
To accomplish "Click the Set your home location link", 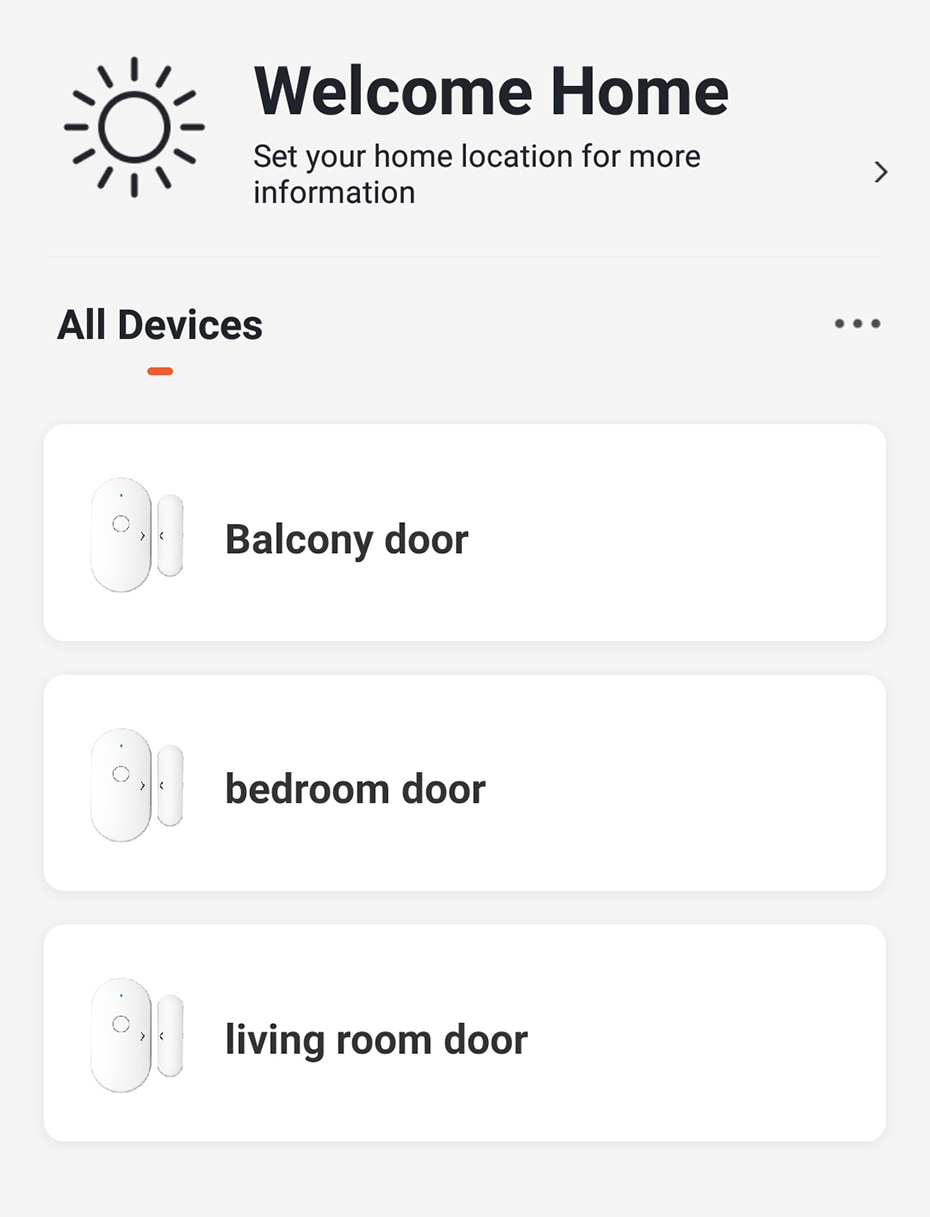I will point(475,173).
